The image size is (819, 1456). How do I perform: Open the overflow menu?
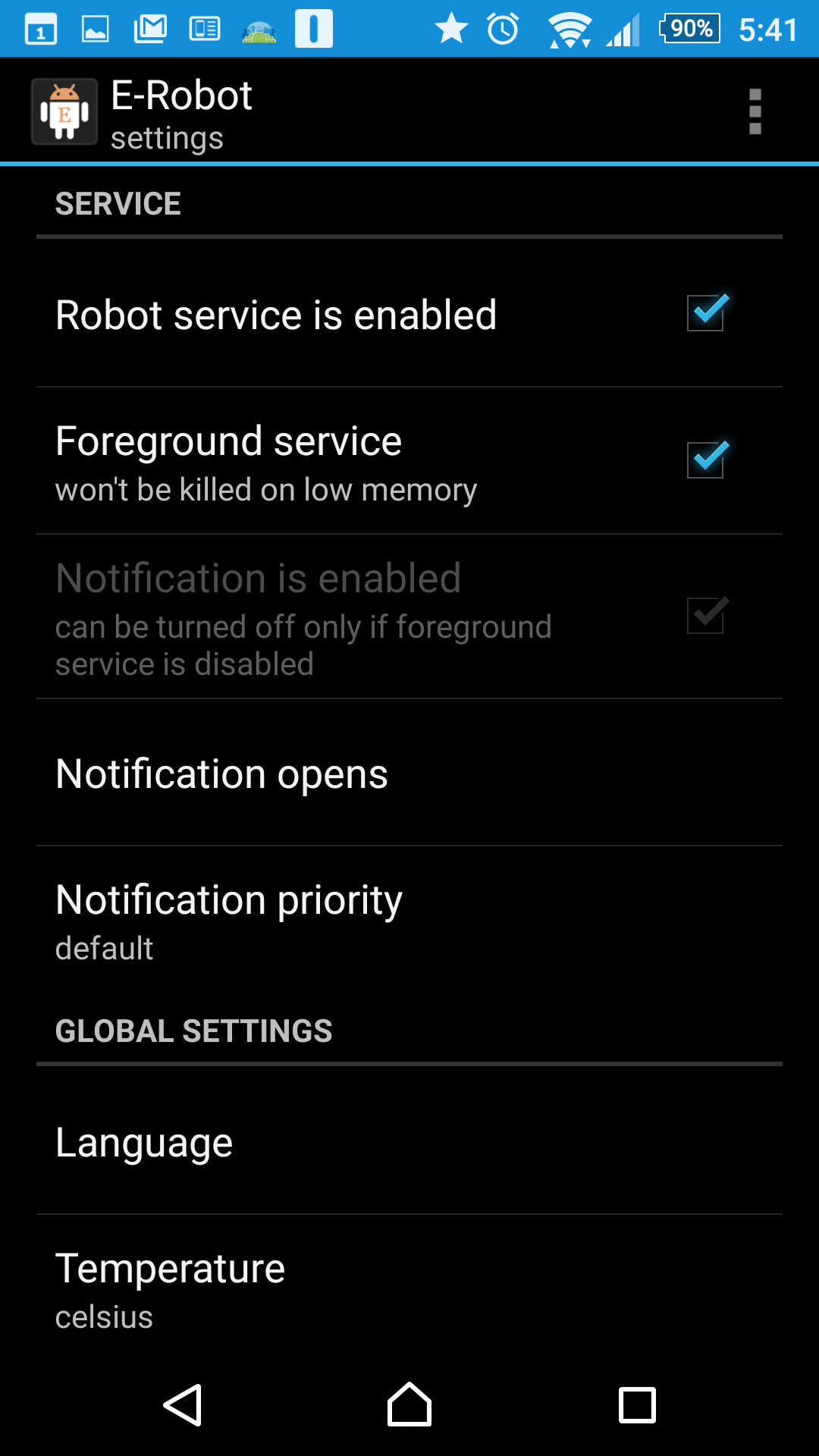pyautogui.click(x=755, y=111)
